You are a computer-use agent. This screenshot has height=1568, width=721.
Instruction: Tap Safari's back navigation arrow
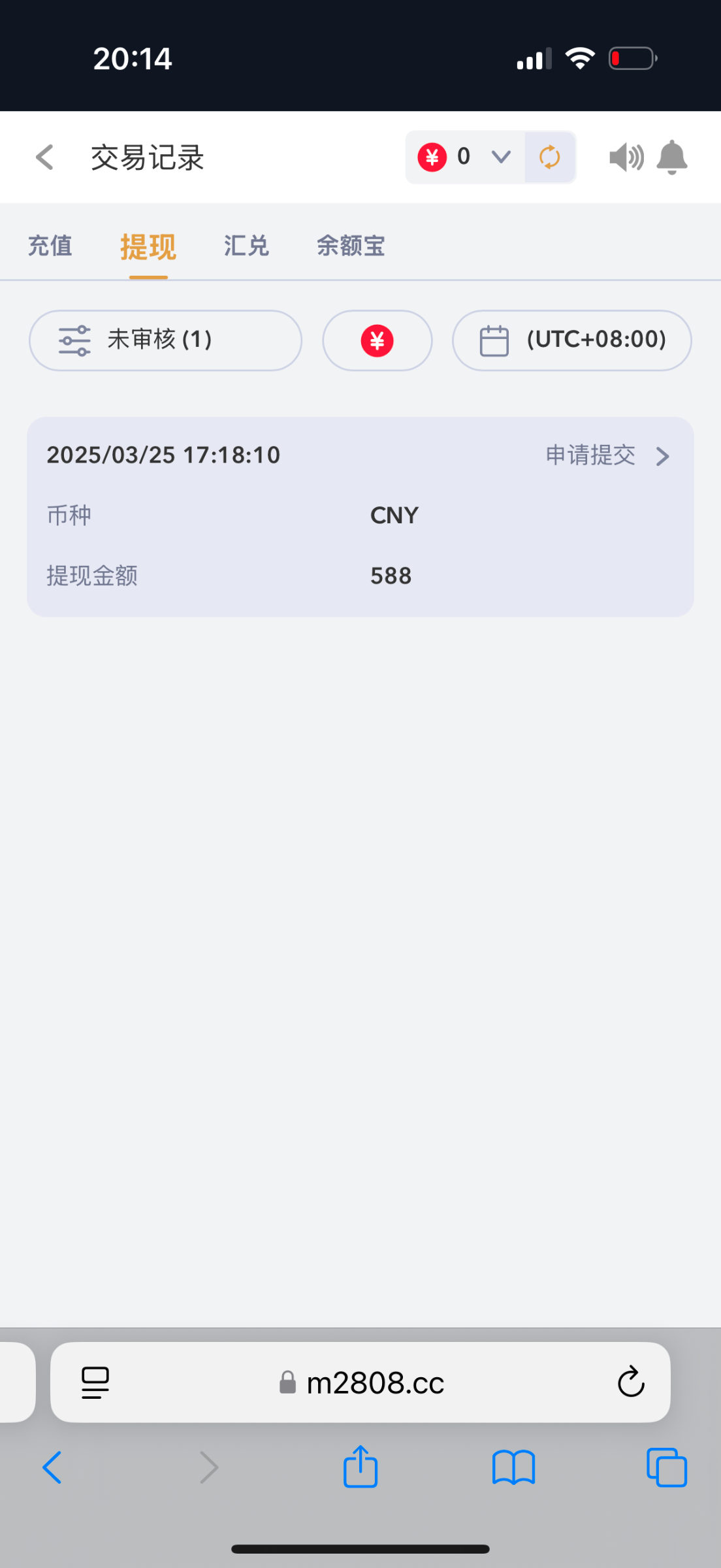point(53,1467)
